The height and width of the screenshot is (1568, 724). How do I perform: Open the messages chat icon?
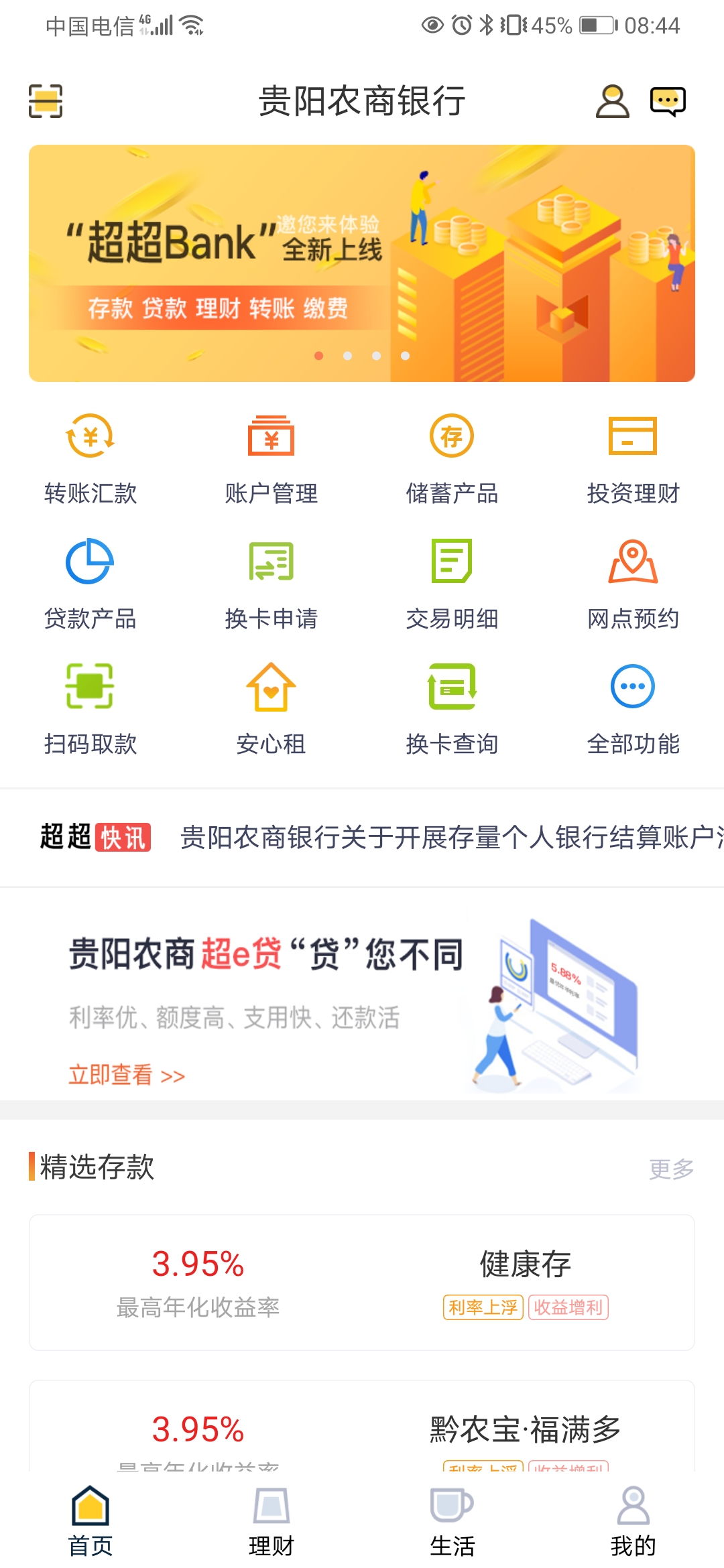tap(668, 101)
